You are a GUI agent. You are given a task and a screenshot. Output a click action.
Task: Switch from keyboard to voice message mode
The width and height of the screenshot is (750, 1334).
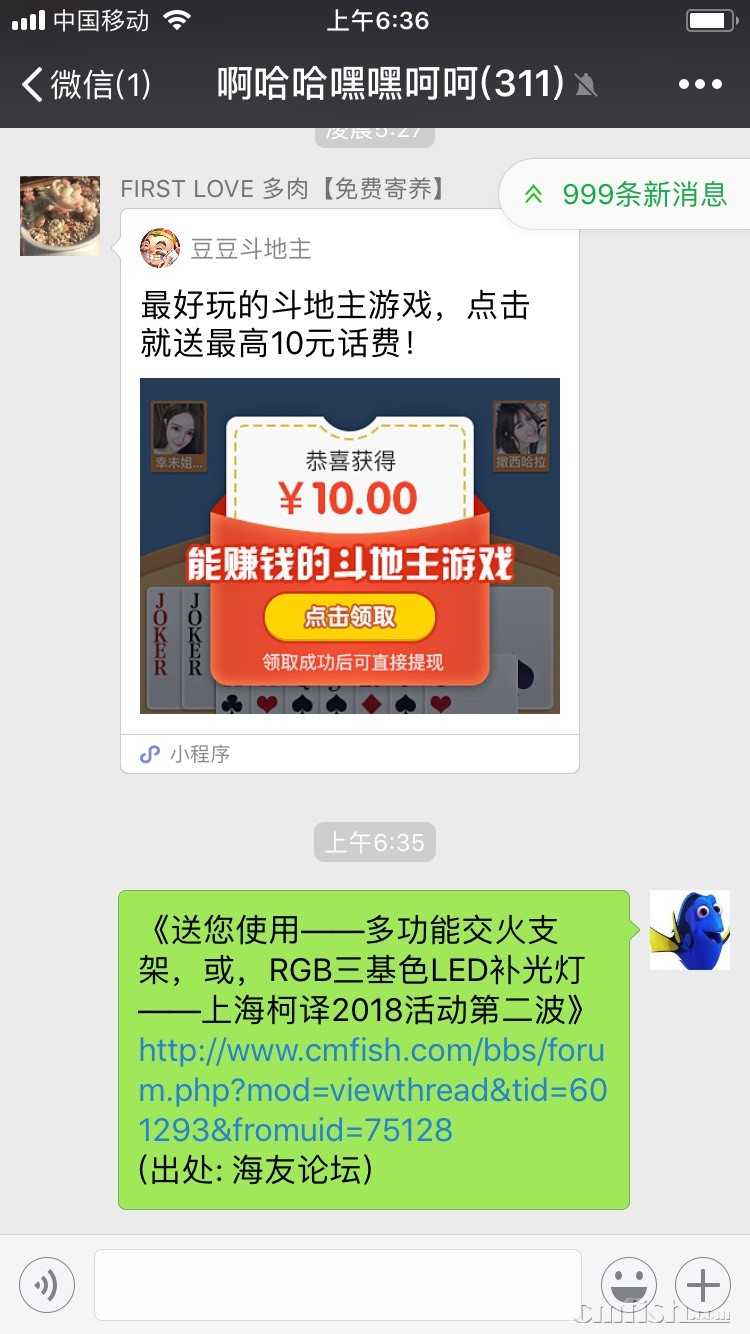(x=46, y=1285)
